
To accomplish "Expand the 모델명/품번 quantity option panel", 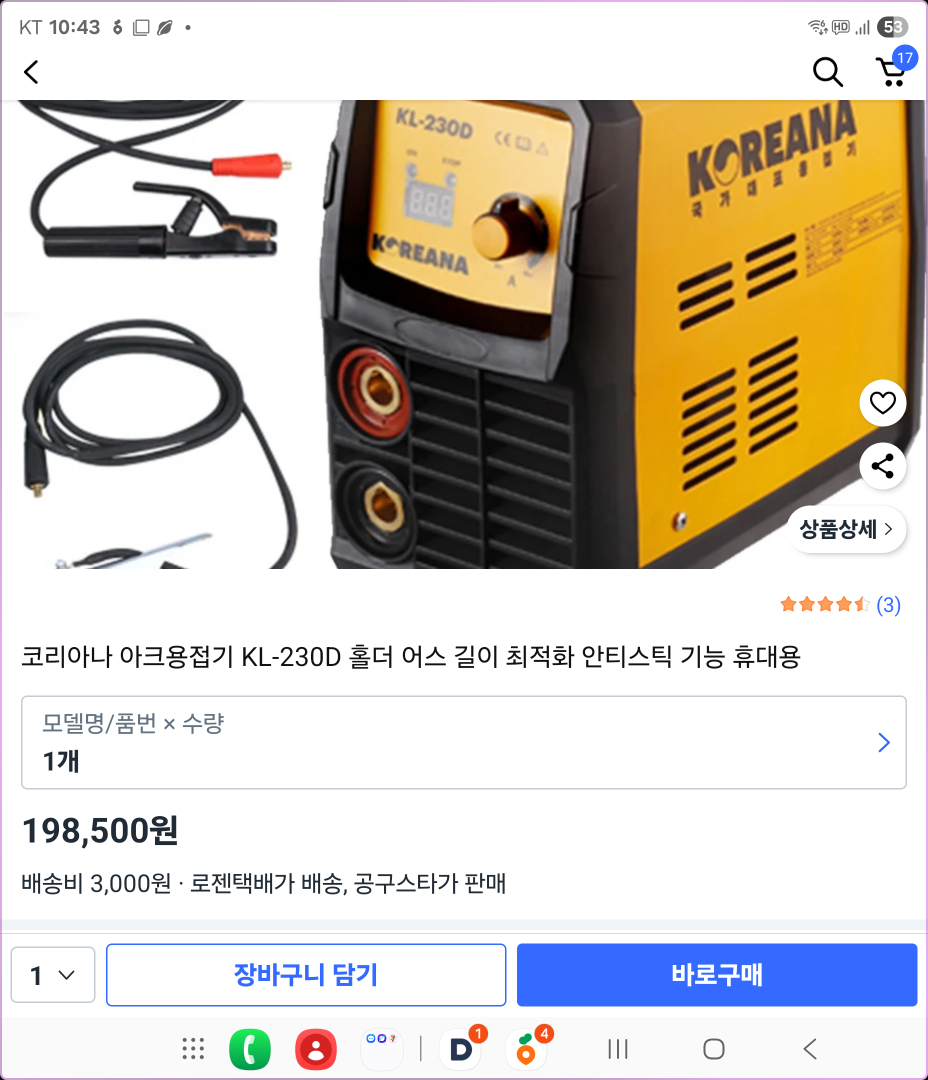I will coord(464,742).
